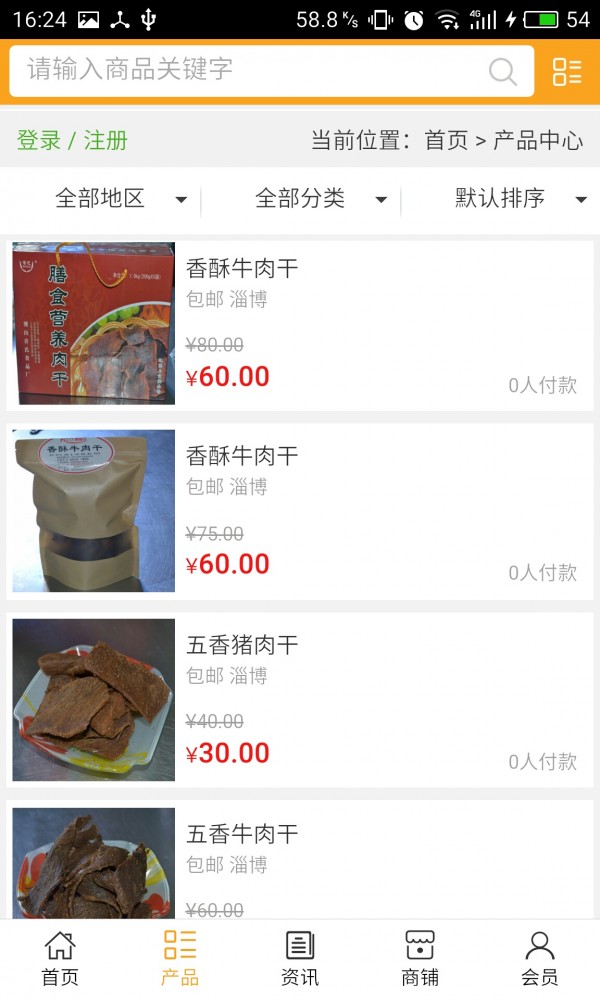Select the 产品 bottom tab
This screenshot has width=600, height=1000.
tap(180, 959)
